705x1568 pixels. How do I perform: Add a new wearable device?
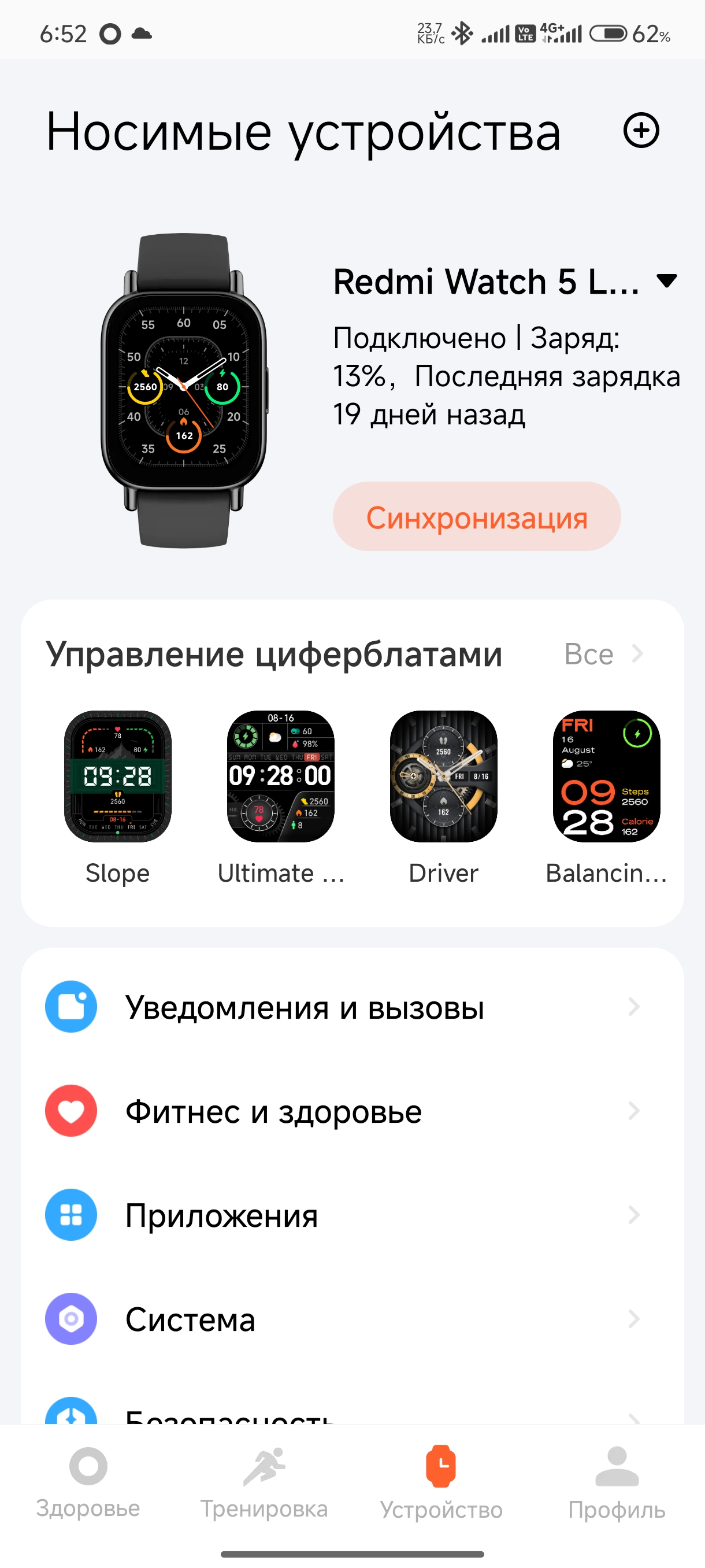pyautogui.click(x=641, y=130)
